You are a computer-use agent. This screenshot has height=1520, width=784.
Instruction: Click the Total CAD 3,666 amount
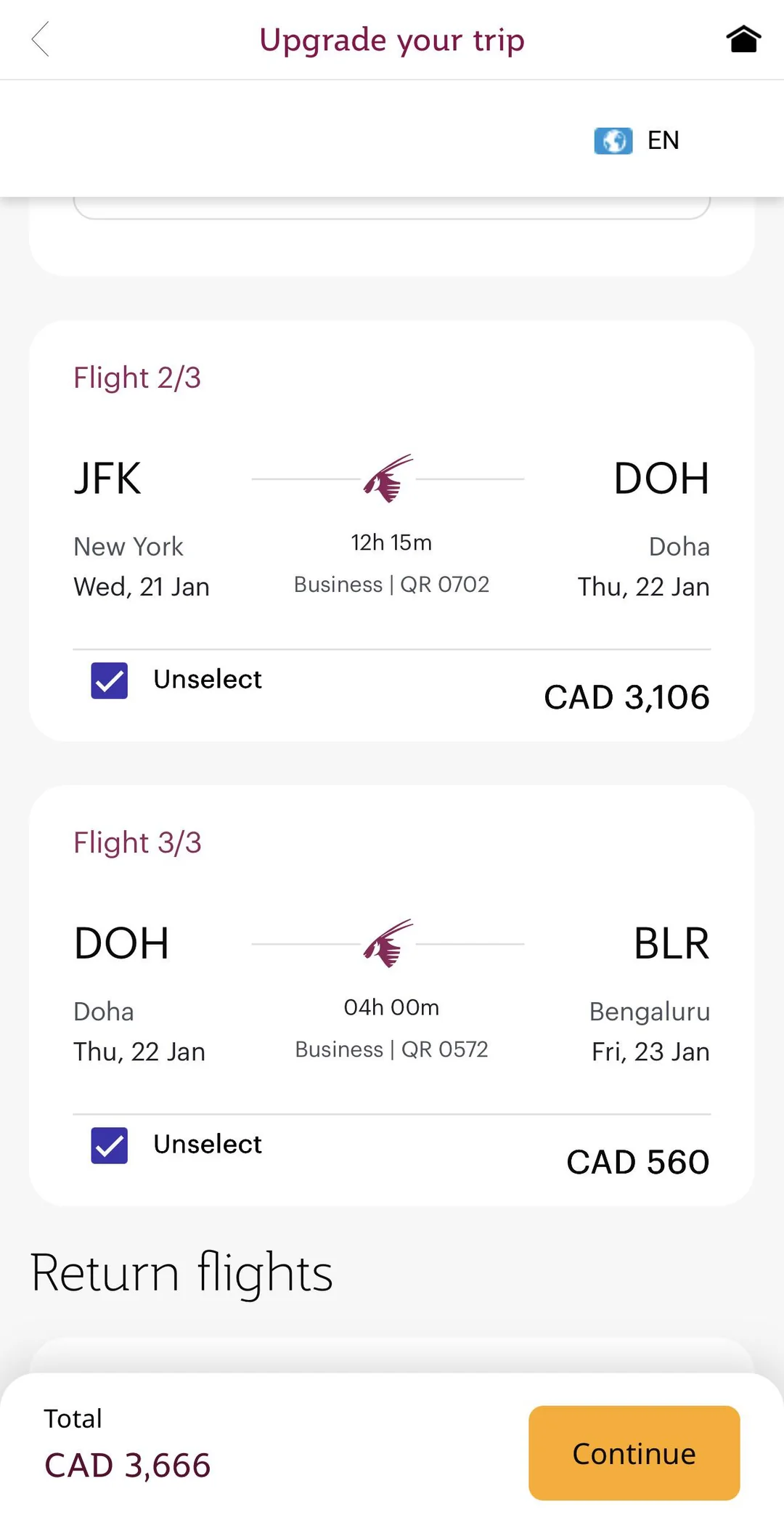click(127, 1465)
